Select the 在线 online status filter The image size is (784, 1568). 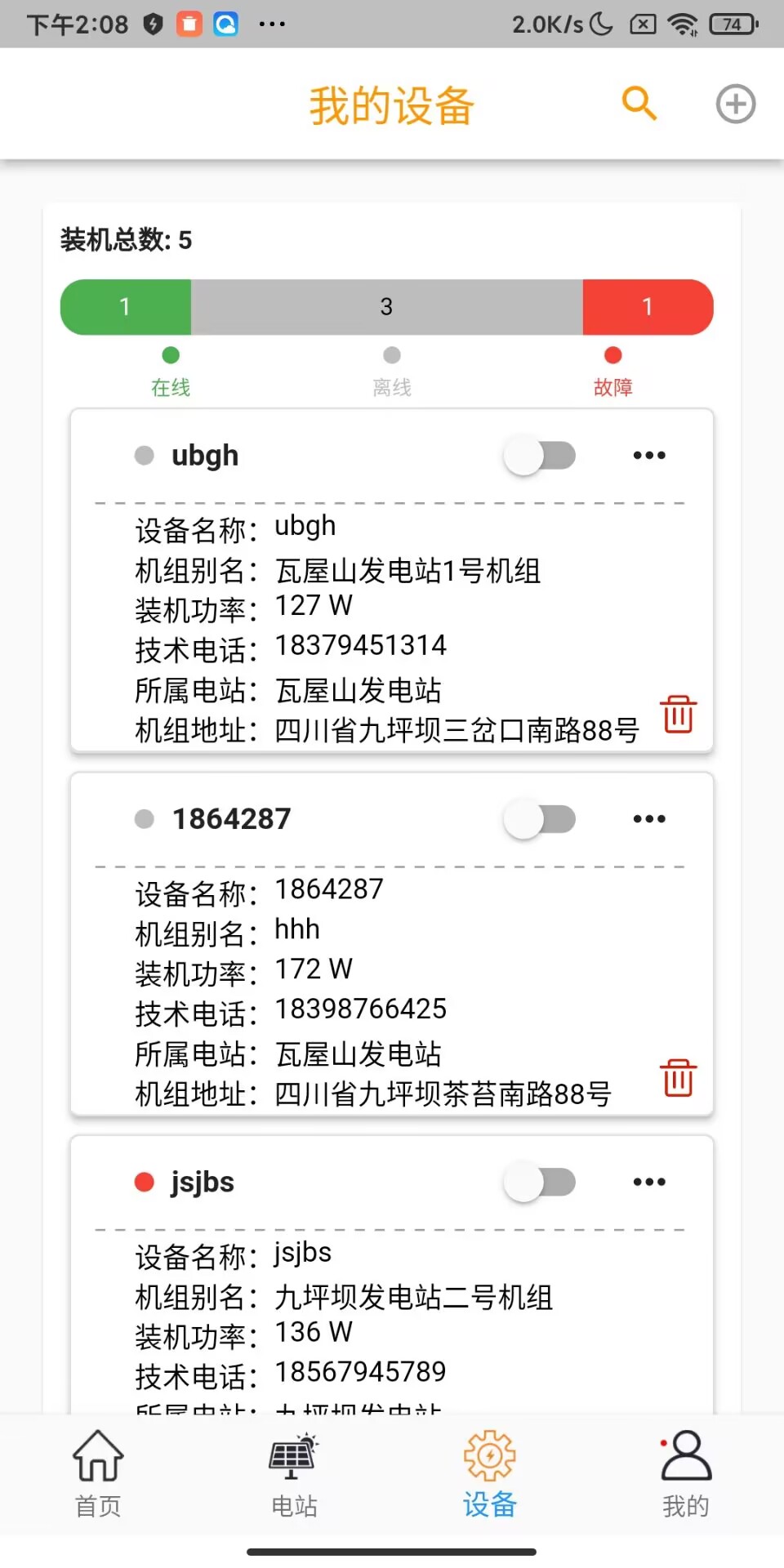pos(170,387)
